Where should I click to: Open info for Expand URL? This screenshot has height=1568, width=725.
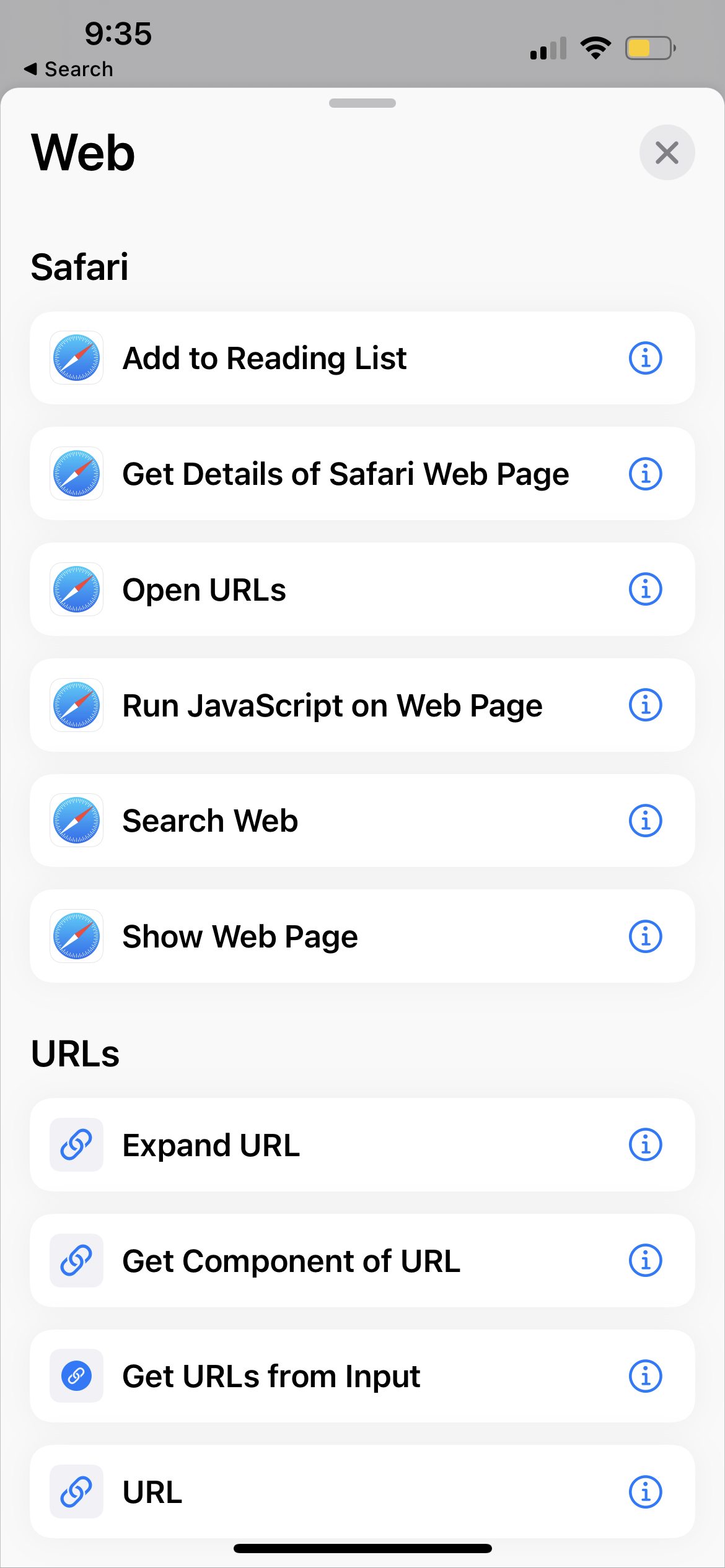645,1145
